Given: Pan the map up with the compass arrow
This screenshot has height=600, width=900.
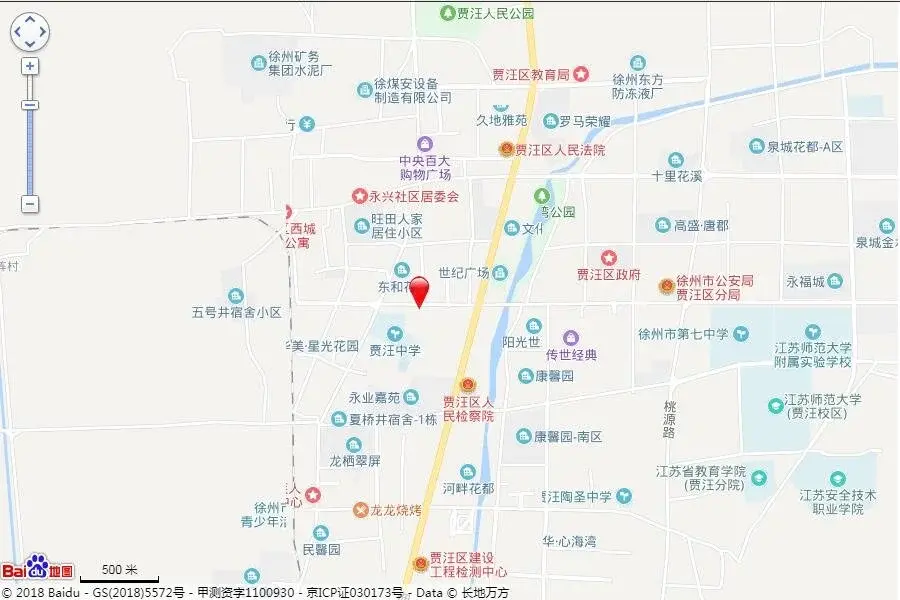Looking at the screenshot, I should [x=30, y=20].
